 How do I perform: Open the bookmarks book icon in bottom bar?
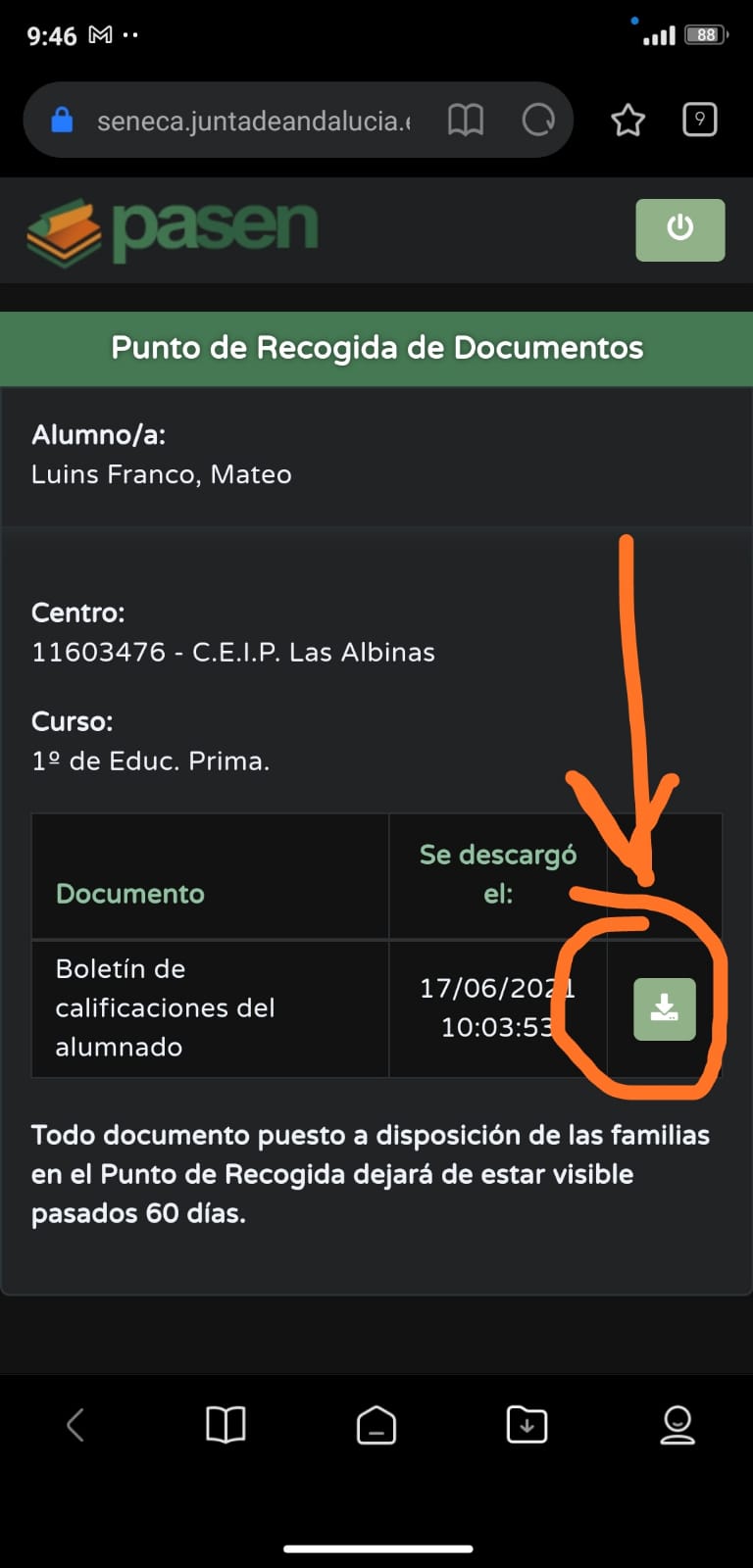point(226,1424)
